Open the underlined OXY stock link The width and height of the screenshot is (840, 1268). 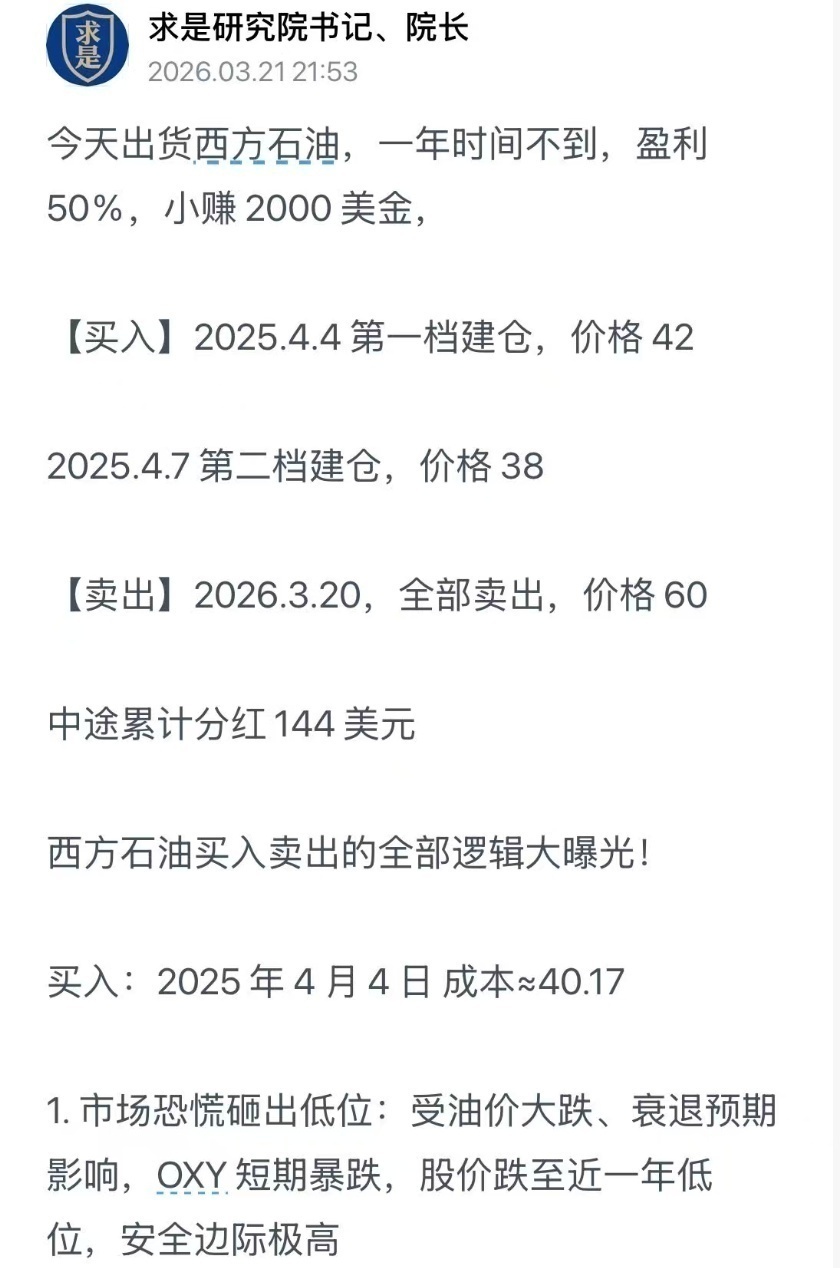click(x=194, y=1176)
